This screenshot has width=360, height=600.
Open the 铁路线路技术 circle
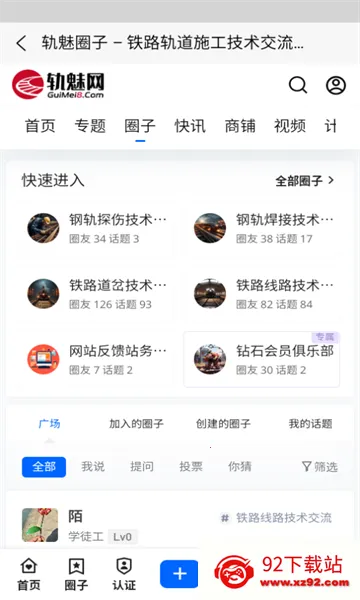[264, 294]
